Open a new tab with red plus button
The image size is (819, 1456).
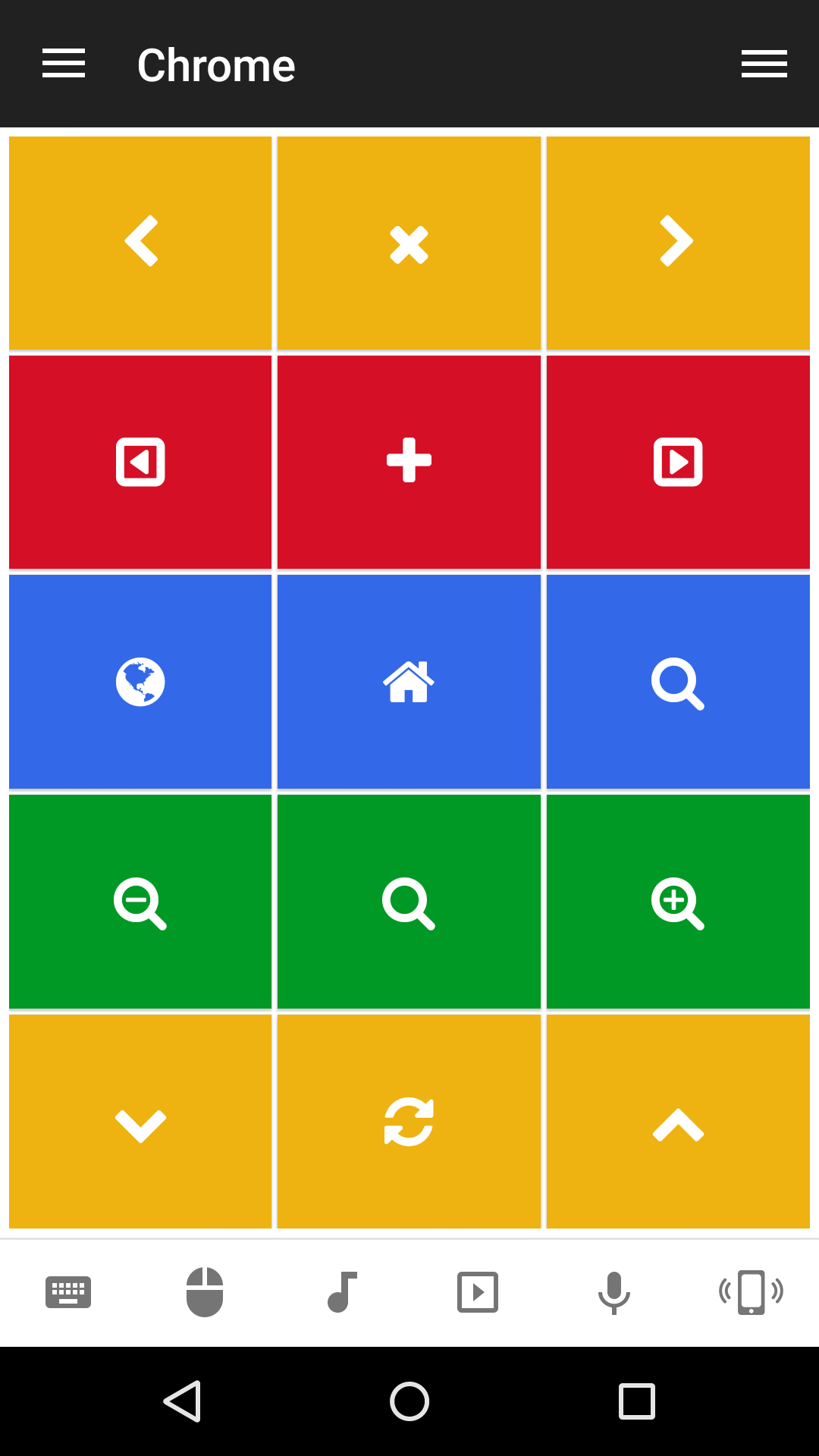pos(409,462)
